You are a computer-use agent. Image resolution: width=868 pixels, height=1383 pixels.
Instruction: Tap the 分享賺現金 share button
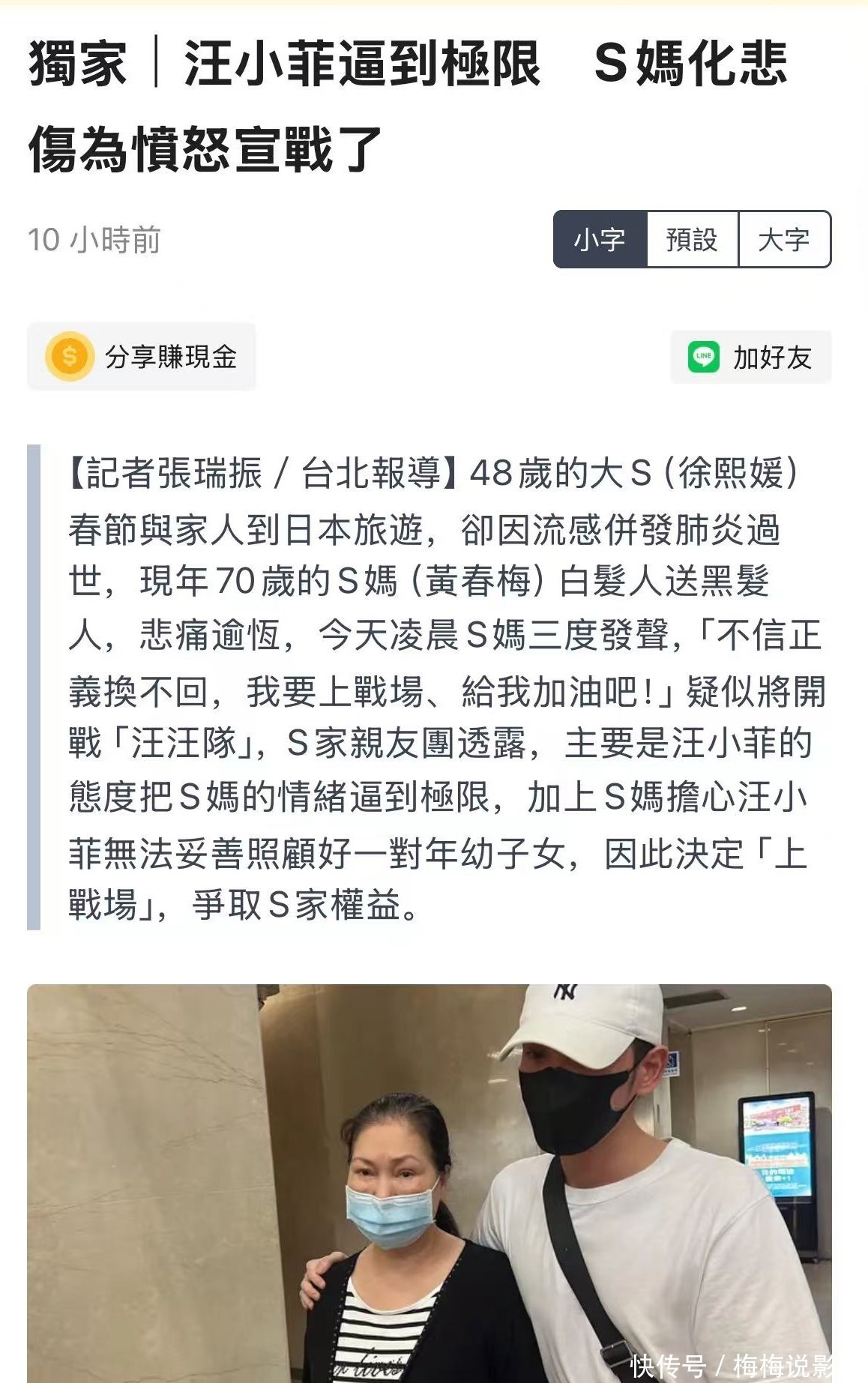pos(142,357)
